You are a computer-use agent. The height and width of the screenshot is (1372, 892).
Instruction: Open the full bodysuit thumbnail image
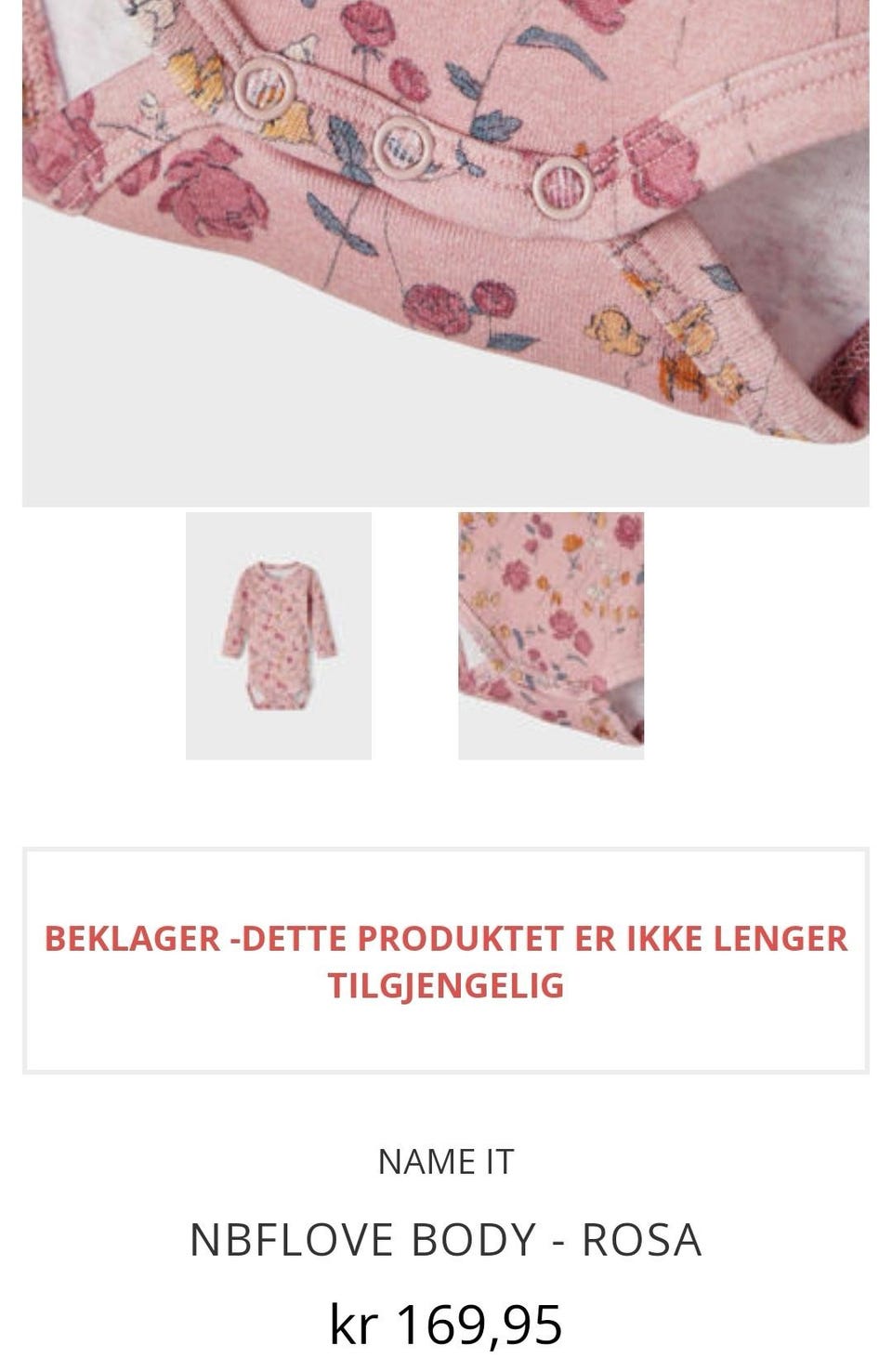[x=276, y=637]
